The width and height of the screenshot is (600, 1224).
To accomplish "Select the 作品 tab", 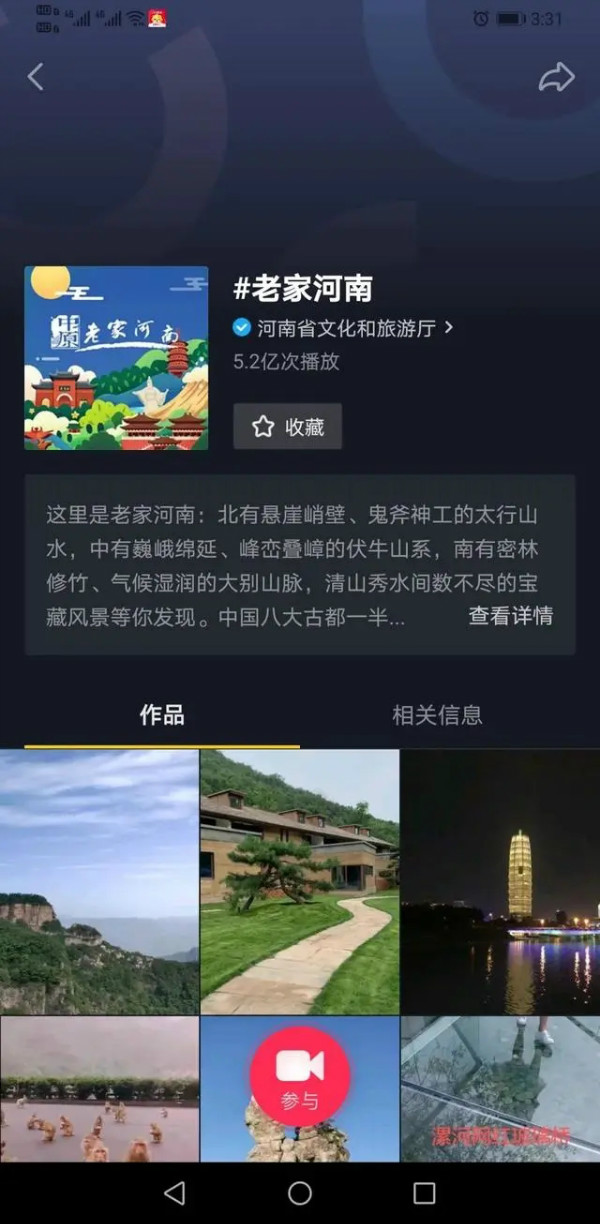I will [x=162, y=715].
